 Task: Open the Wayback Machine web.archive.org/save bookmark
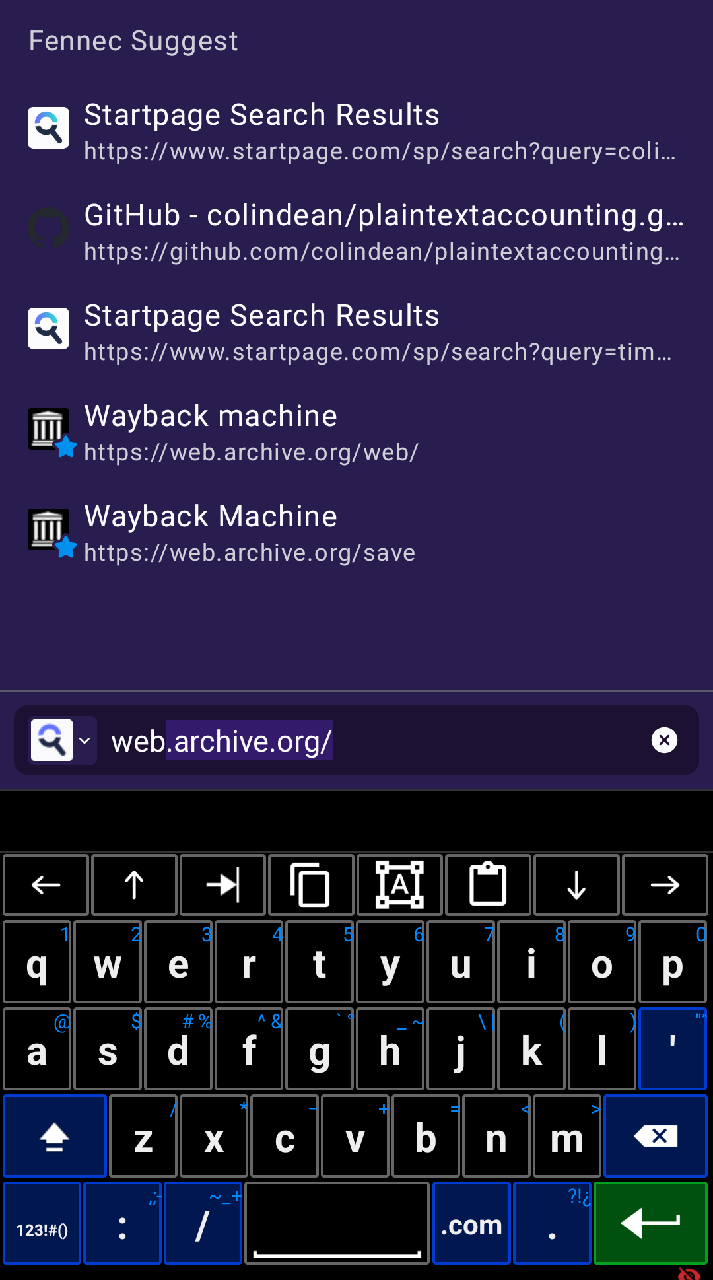(x=356, y=534)
